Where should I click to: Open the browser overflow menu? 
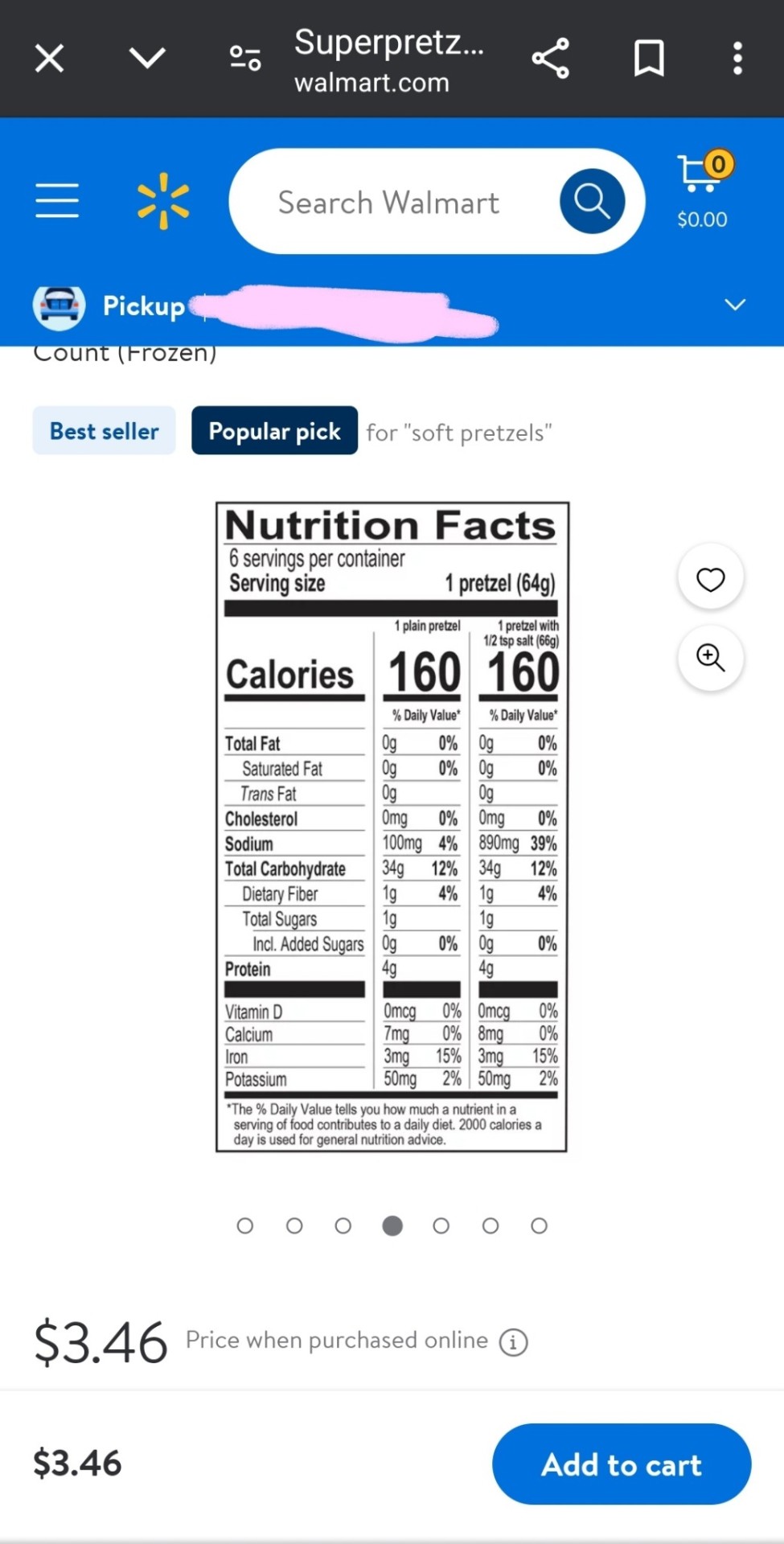(x=737, y=59)
